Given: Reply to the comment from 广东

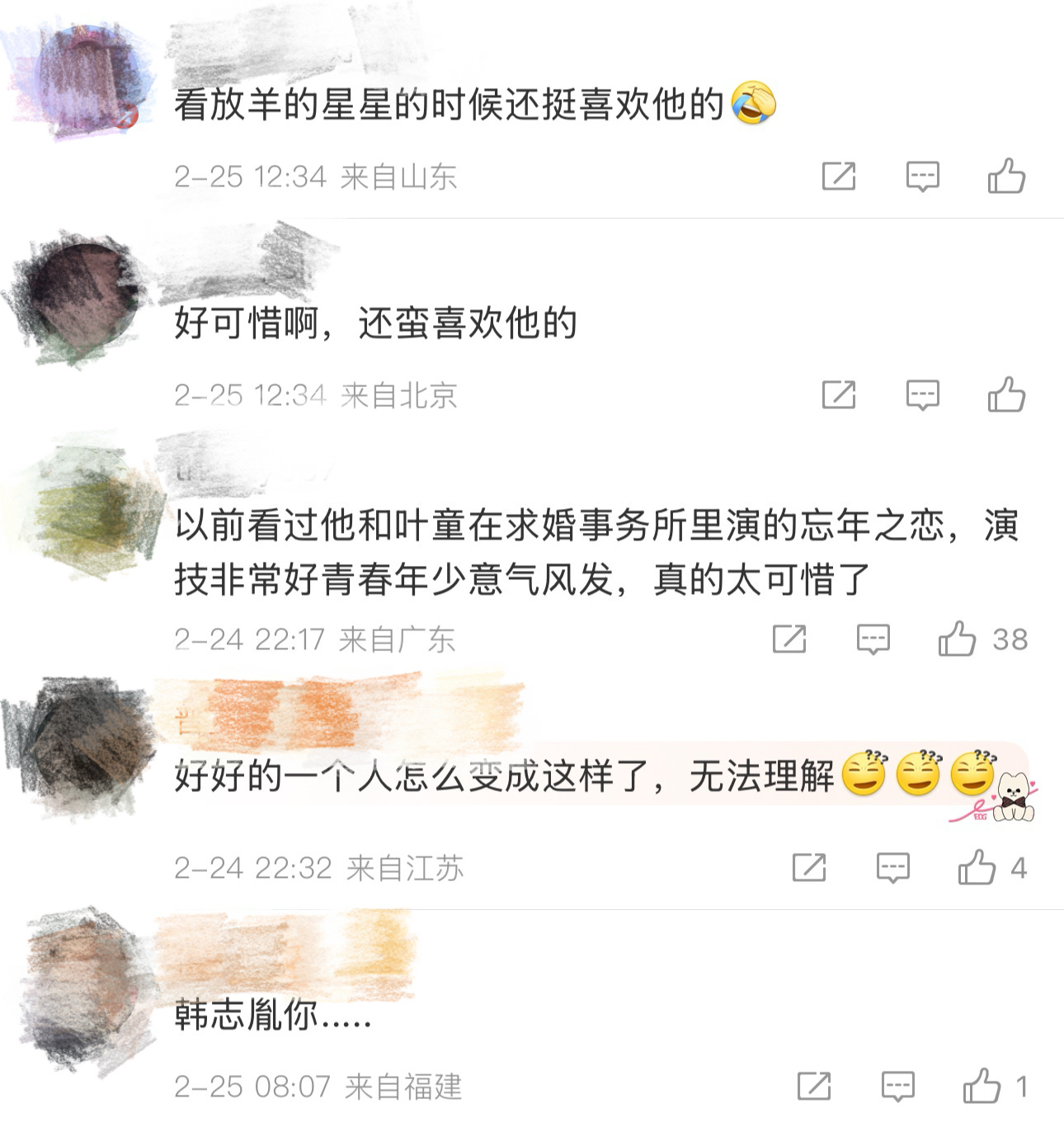Looking at the screenshot, I should 873,639.
